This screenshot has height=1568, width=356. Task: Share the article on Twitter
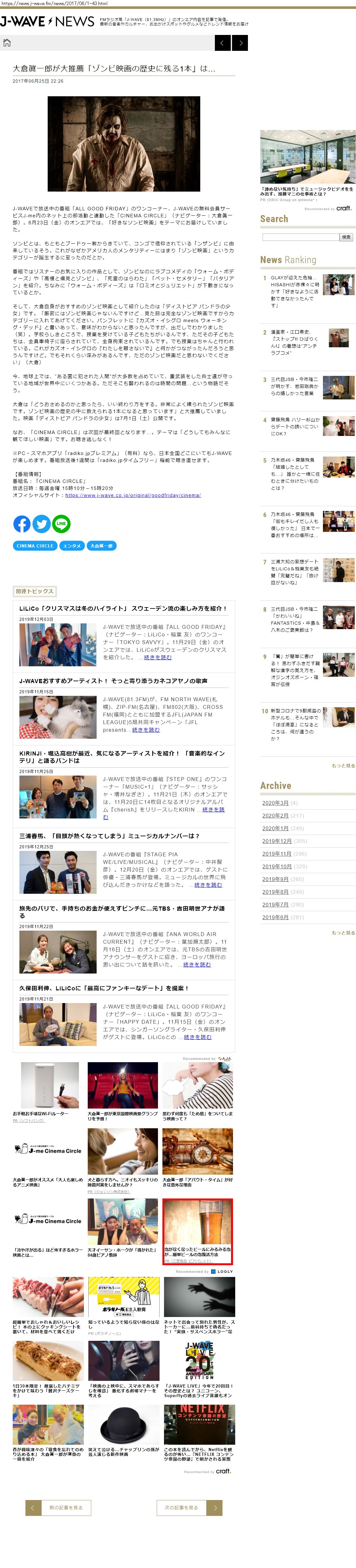41,524
